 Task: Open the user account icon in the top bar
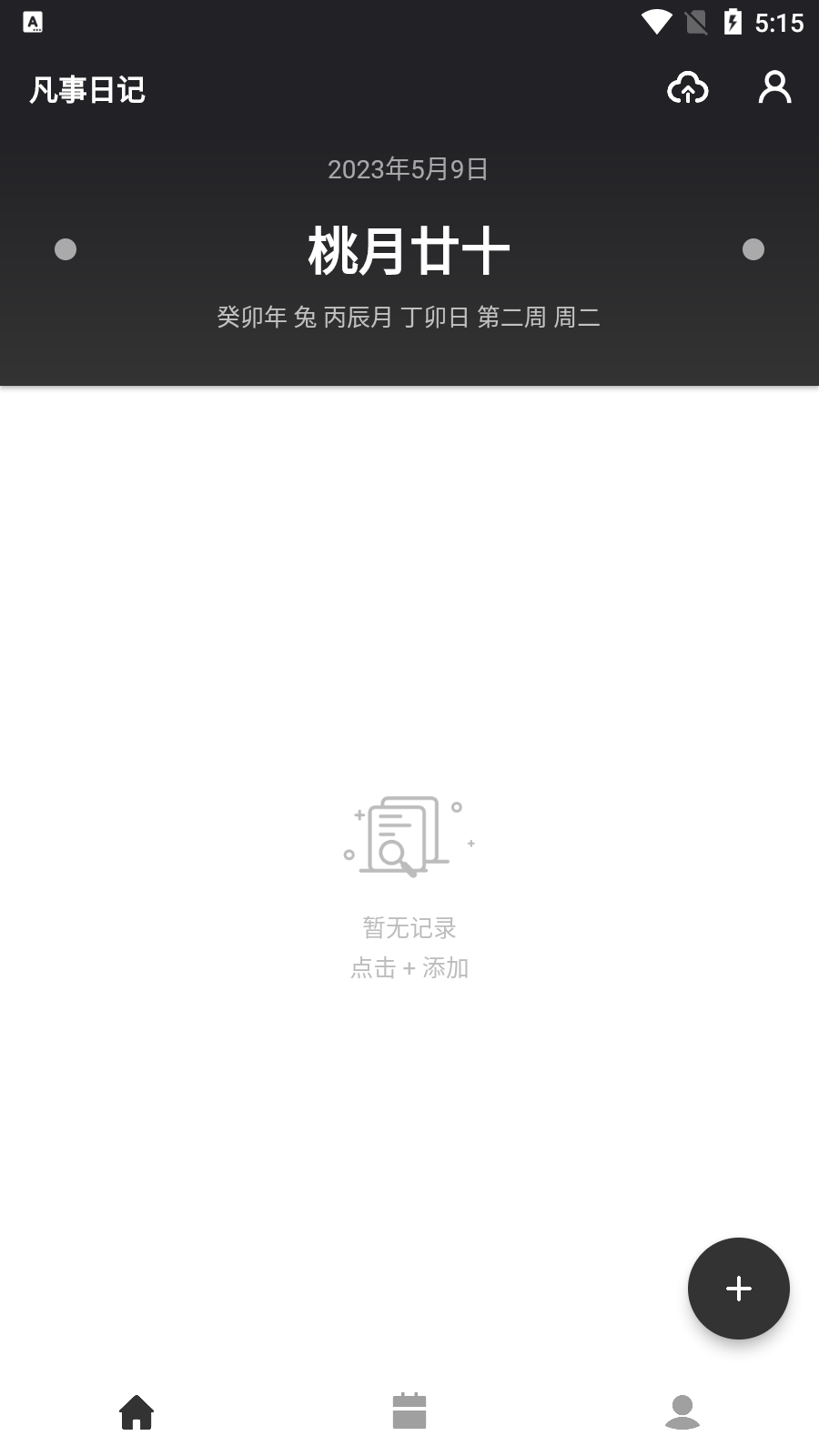[774, 87]
